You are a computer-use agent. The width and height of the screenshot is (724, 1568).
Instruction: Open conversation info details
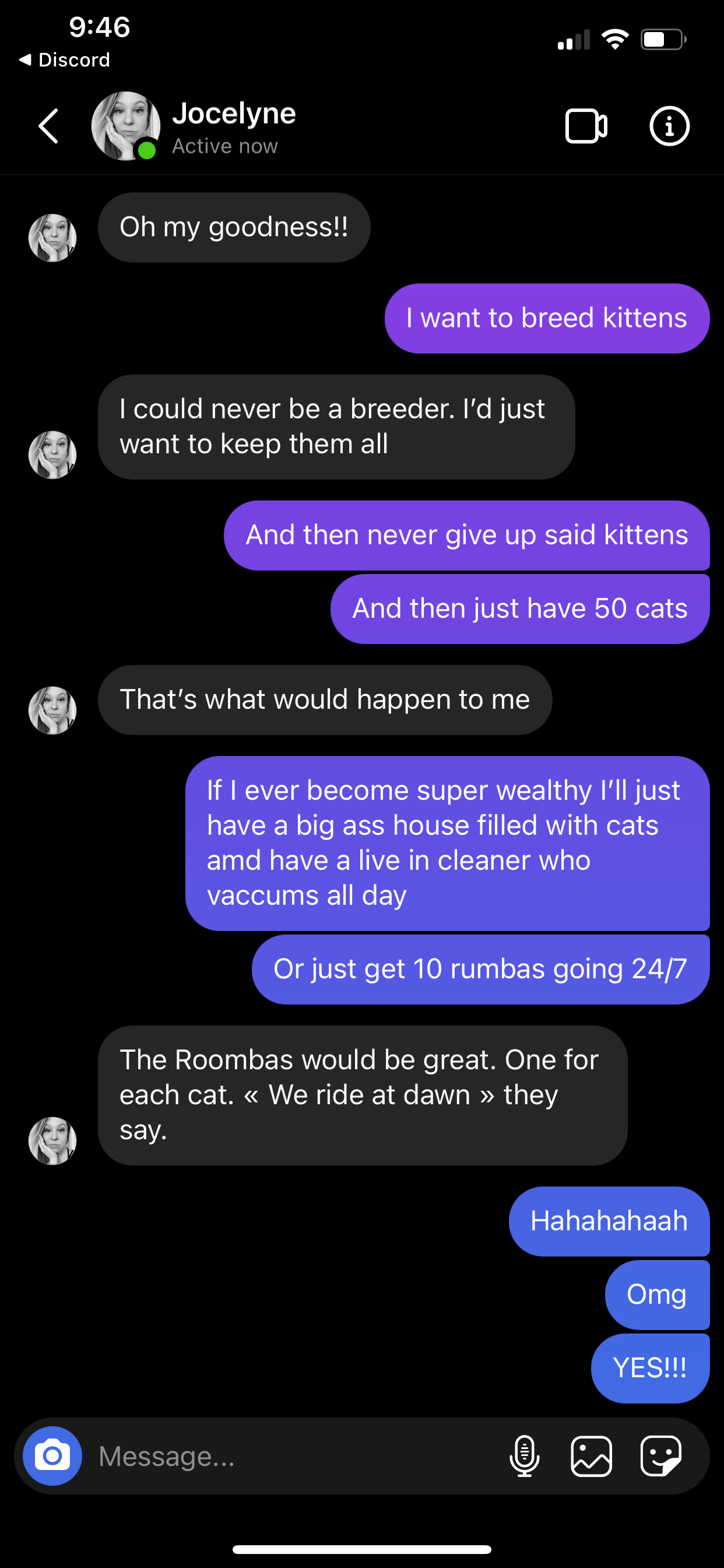point(669,126)
